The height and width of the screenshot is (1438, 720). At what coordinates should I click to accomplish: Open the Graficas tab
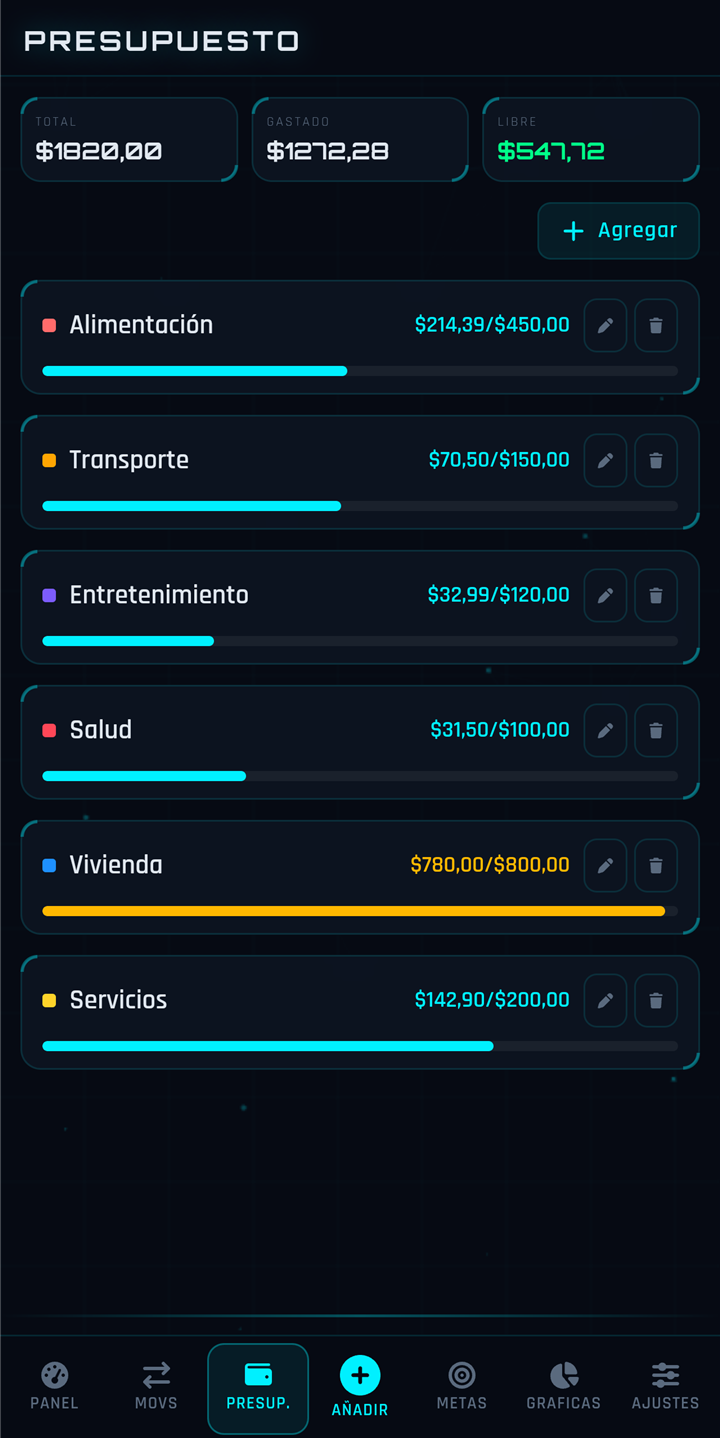tap(564, 1387)
